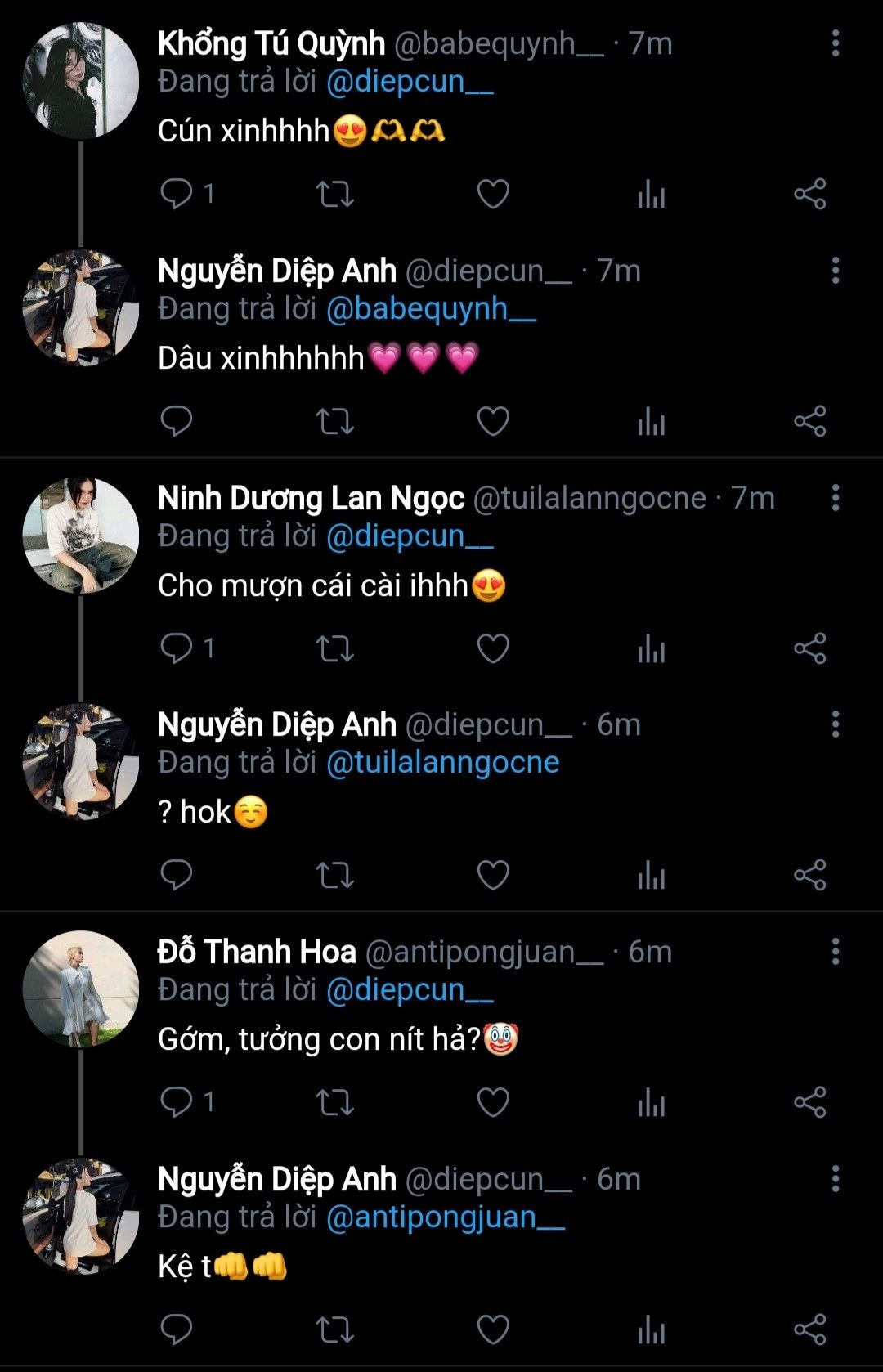Image resolution: width=883 pixels, height=1372 pixels.
Task: Open the @babequynh__ mention link
Action: click(431, 309)
